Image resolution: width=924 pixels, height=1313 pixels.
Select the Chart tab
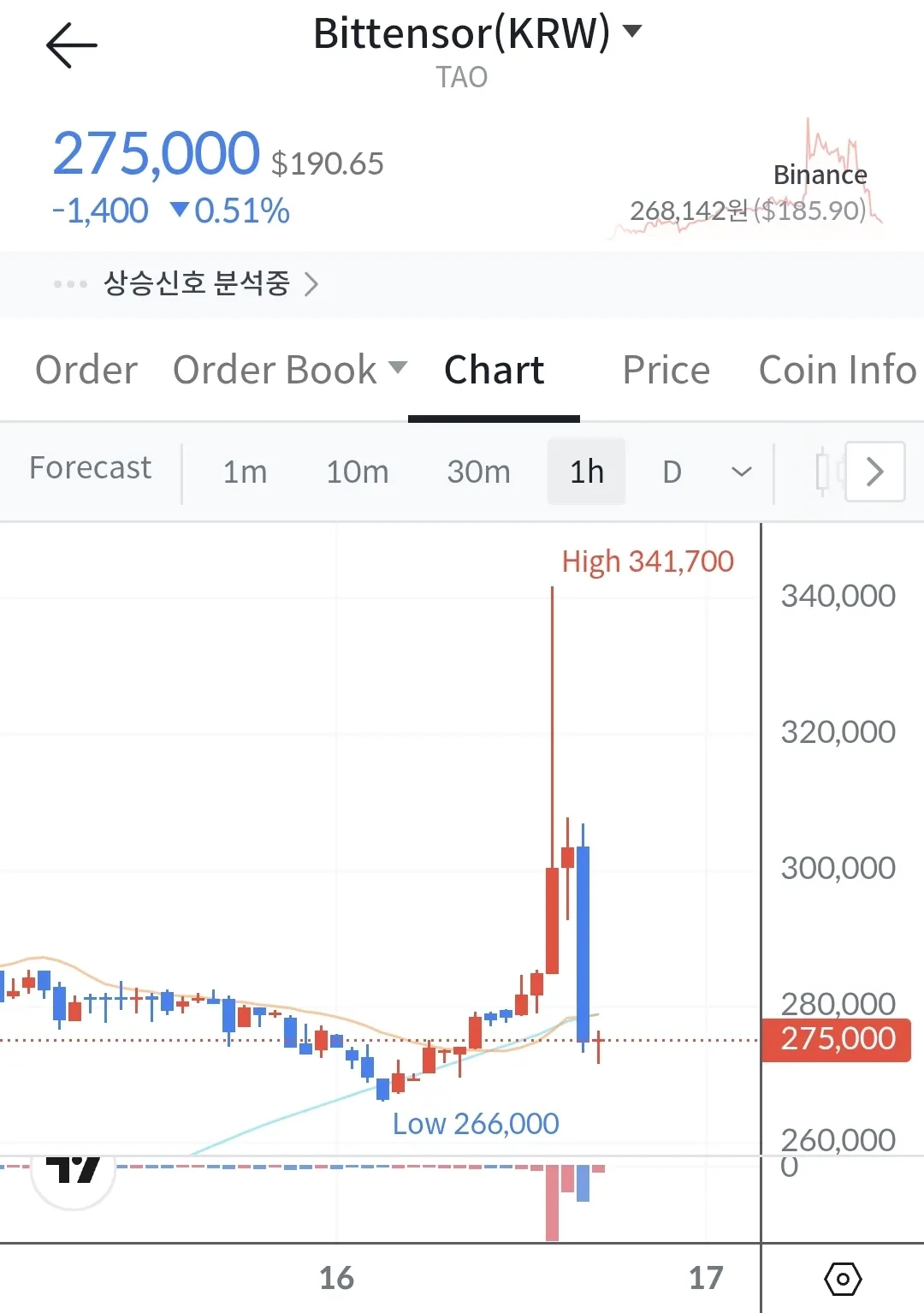pyautogui.click(x=494, y=371)
